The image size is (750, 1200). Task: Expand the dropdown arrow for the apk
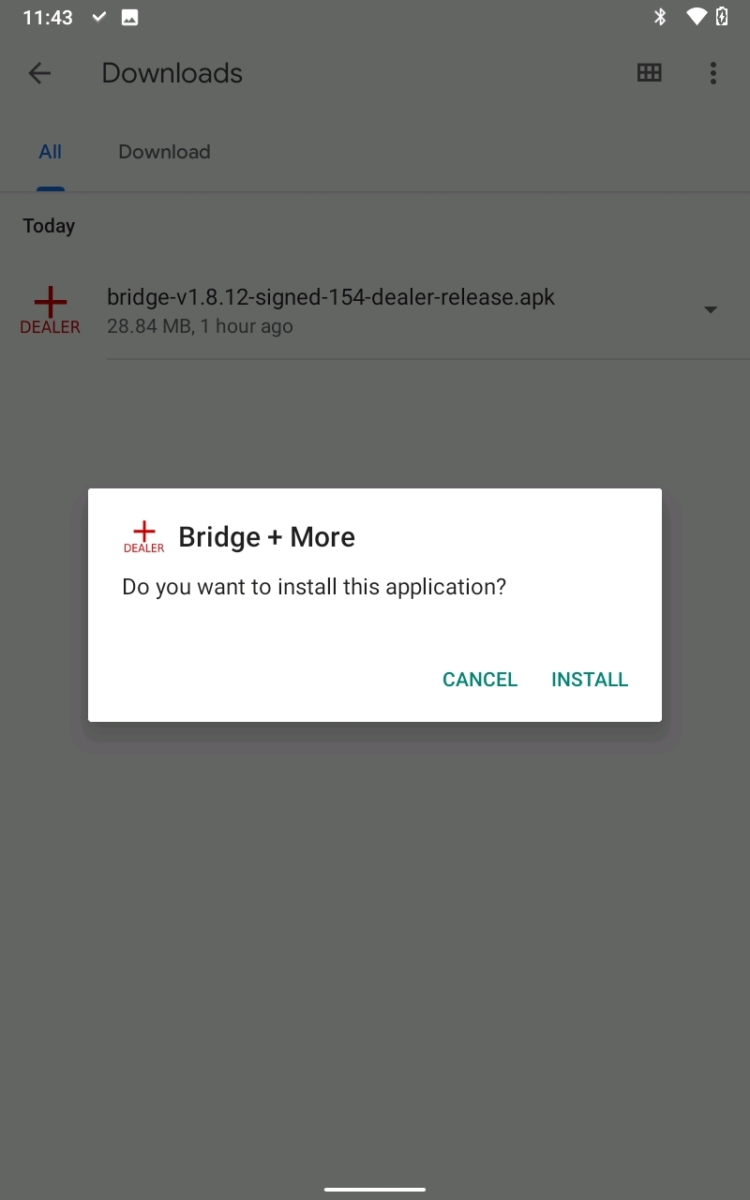710,310
